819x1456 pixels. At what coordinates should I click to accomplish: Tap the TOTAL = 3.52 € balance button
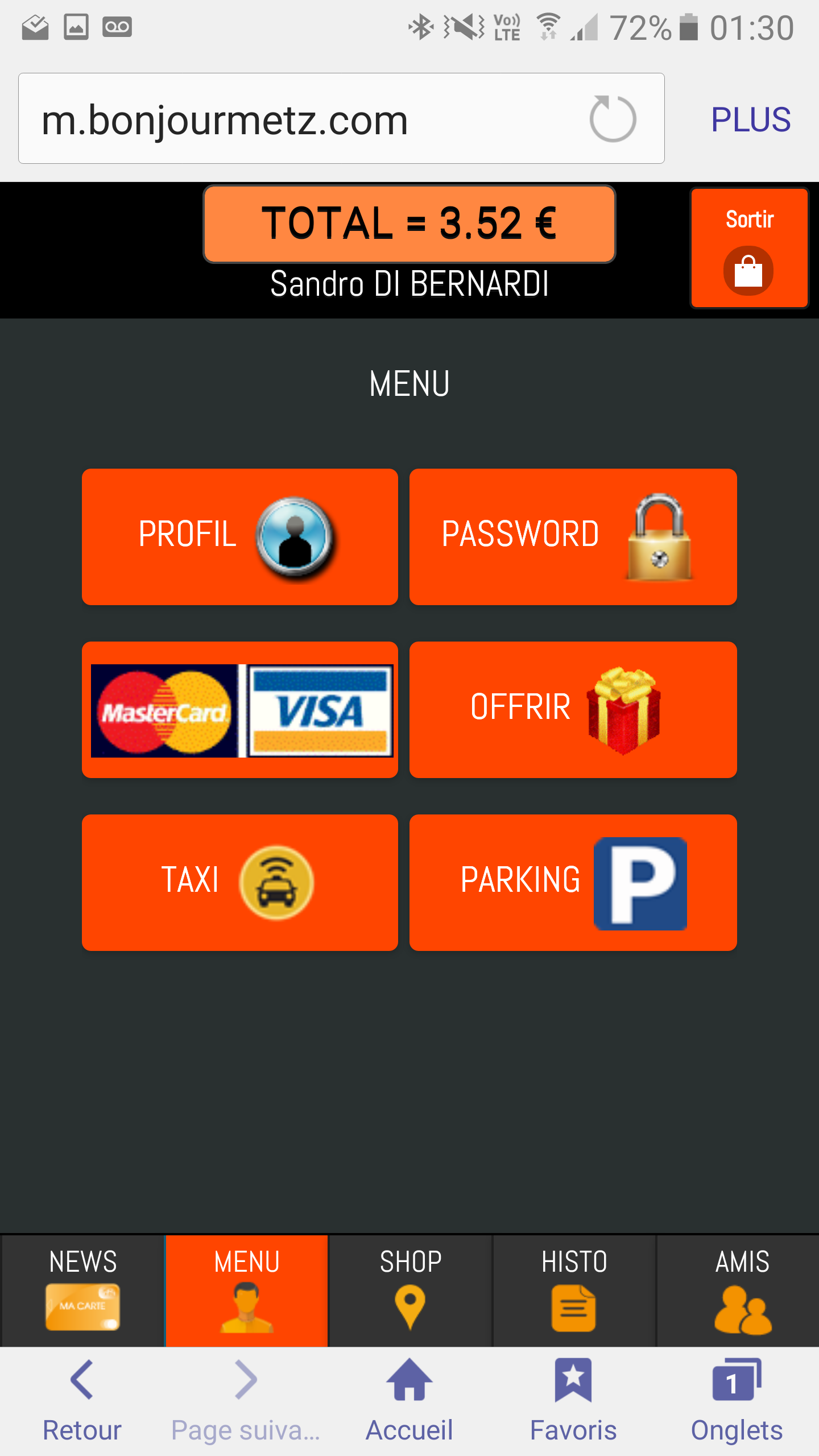409,224
